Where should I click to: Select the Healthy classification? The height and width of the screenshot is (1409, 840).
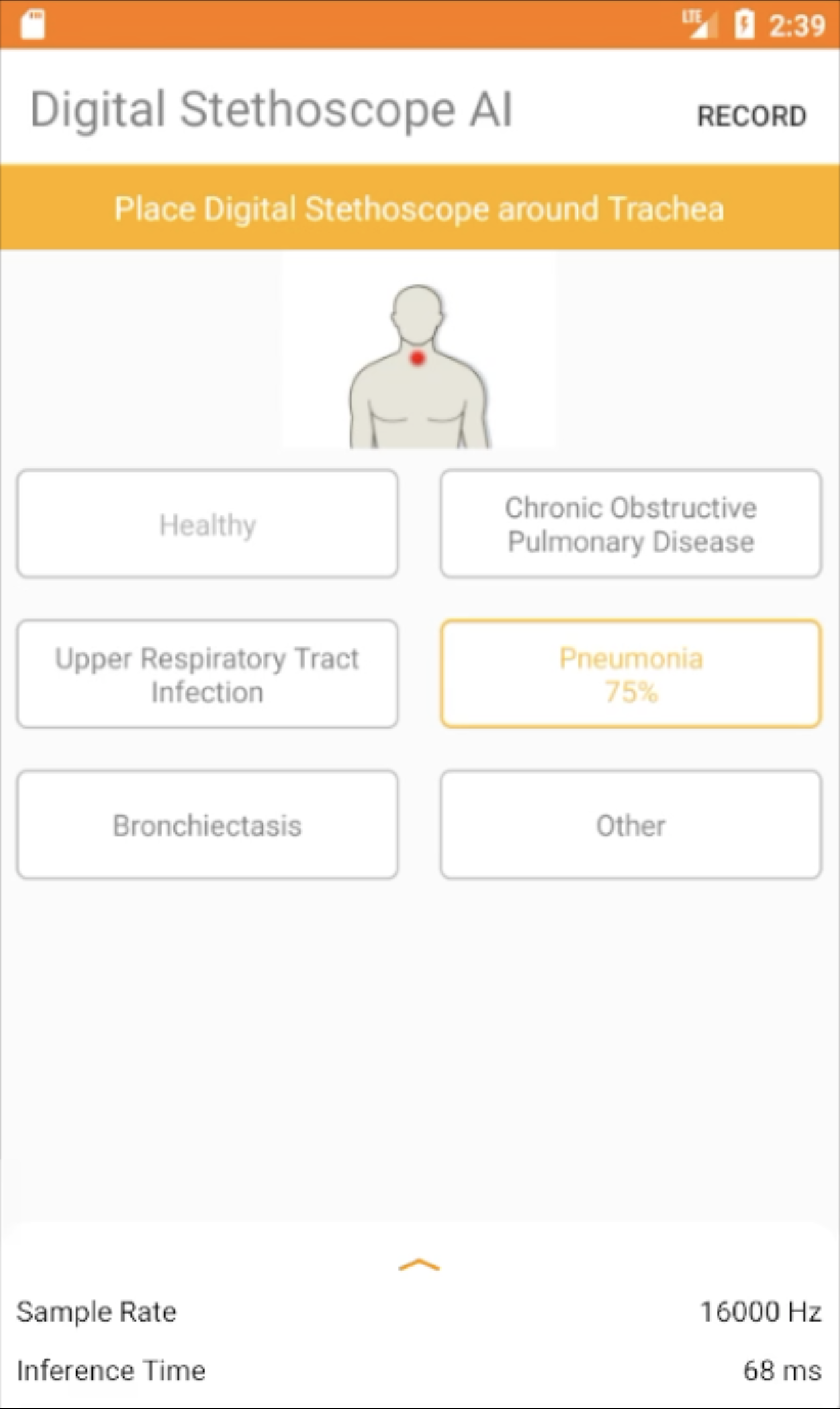[207, 524]
